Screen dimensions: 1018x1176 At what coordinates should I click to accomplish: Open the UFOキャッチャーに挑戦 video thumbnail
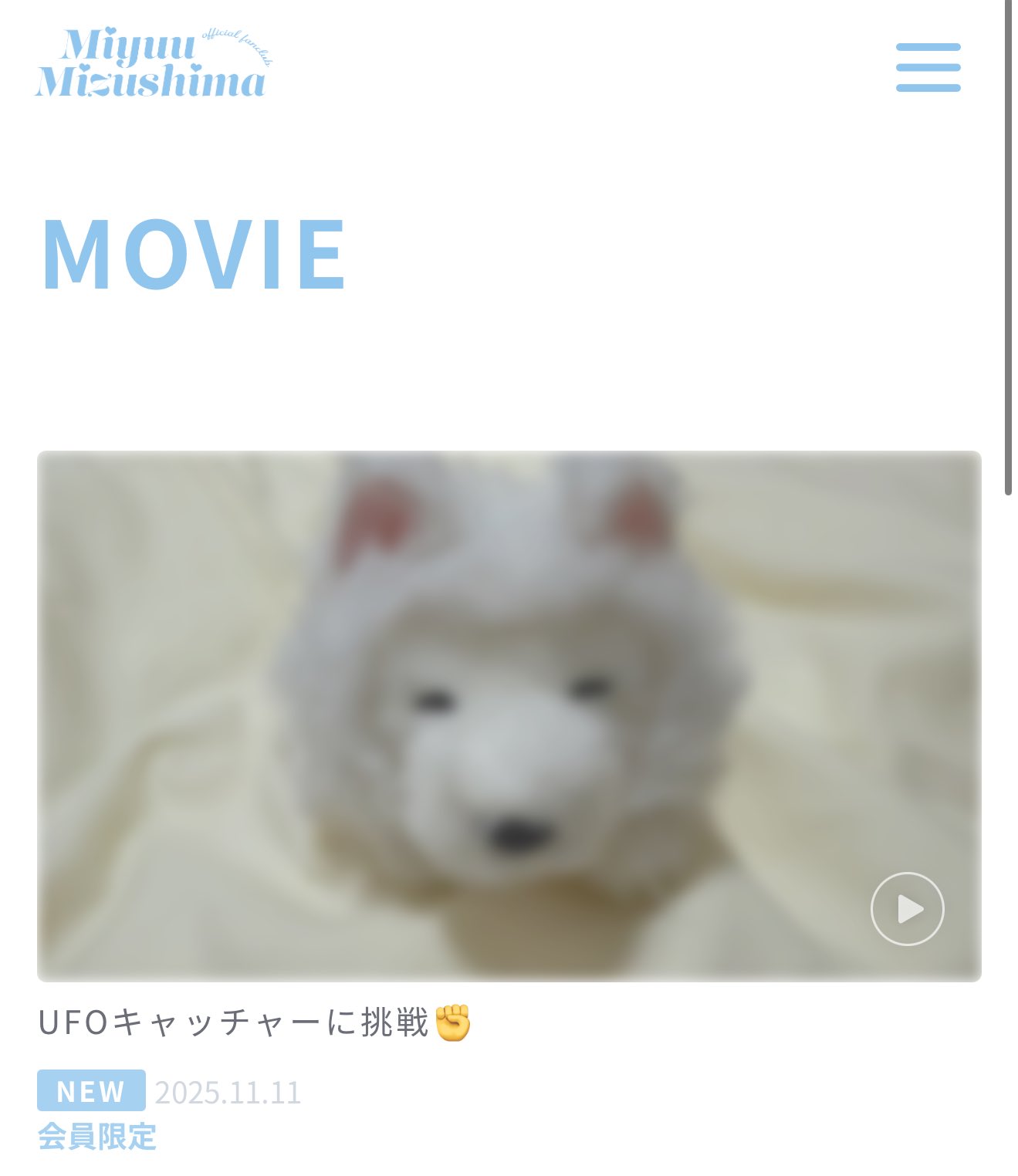pyautogui.click(x=508, y=715)
